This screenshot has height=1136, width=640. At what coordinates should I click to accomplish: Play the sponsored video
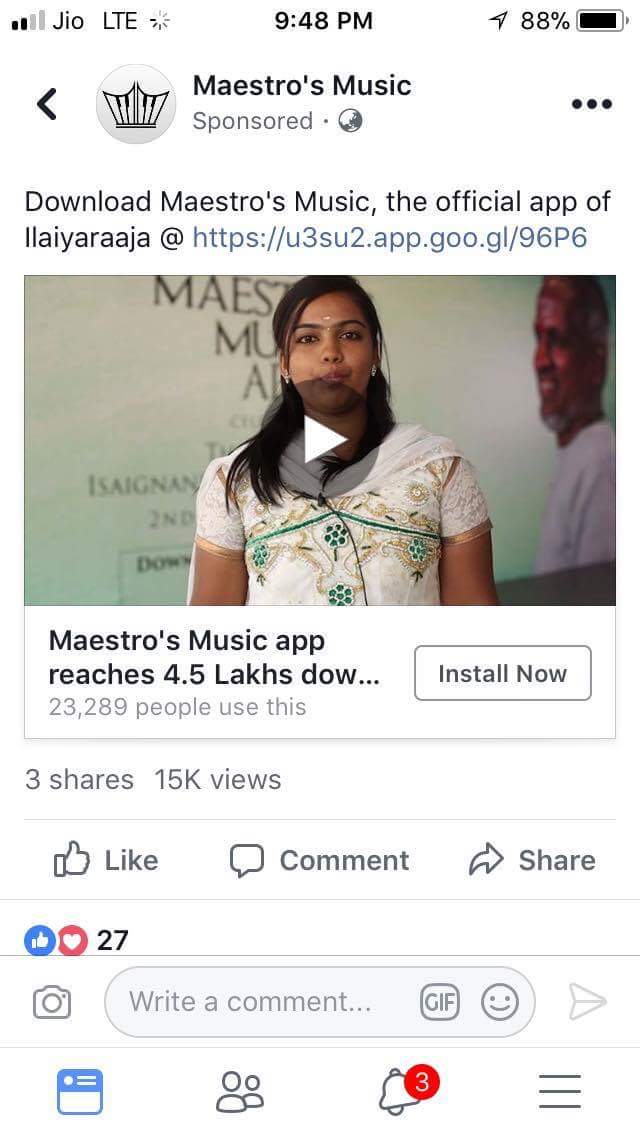[320, 440]
